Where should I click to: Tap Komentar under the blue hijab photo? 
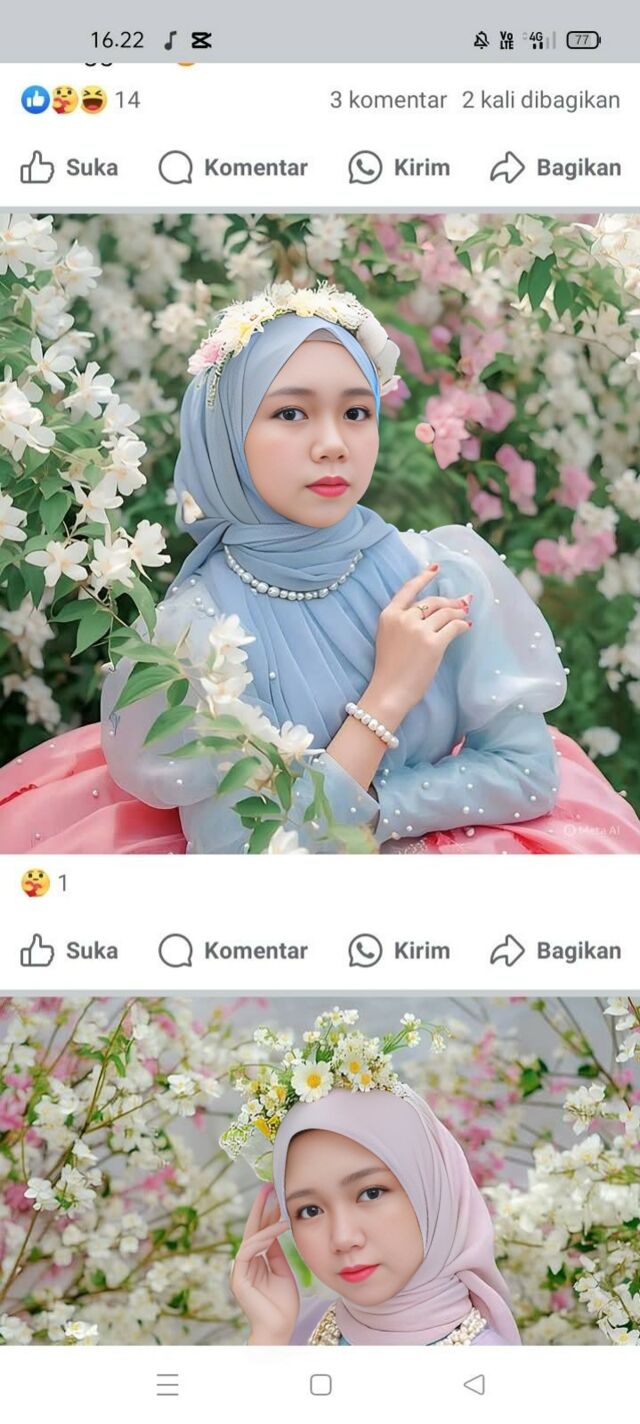pyautogui.click(x=233, y=950)
